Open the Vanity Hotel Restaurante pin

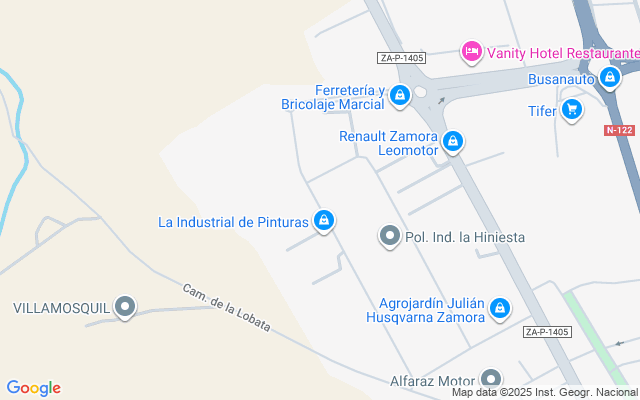(471, 50)
